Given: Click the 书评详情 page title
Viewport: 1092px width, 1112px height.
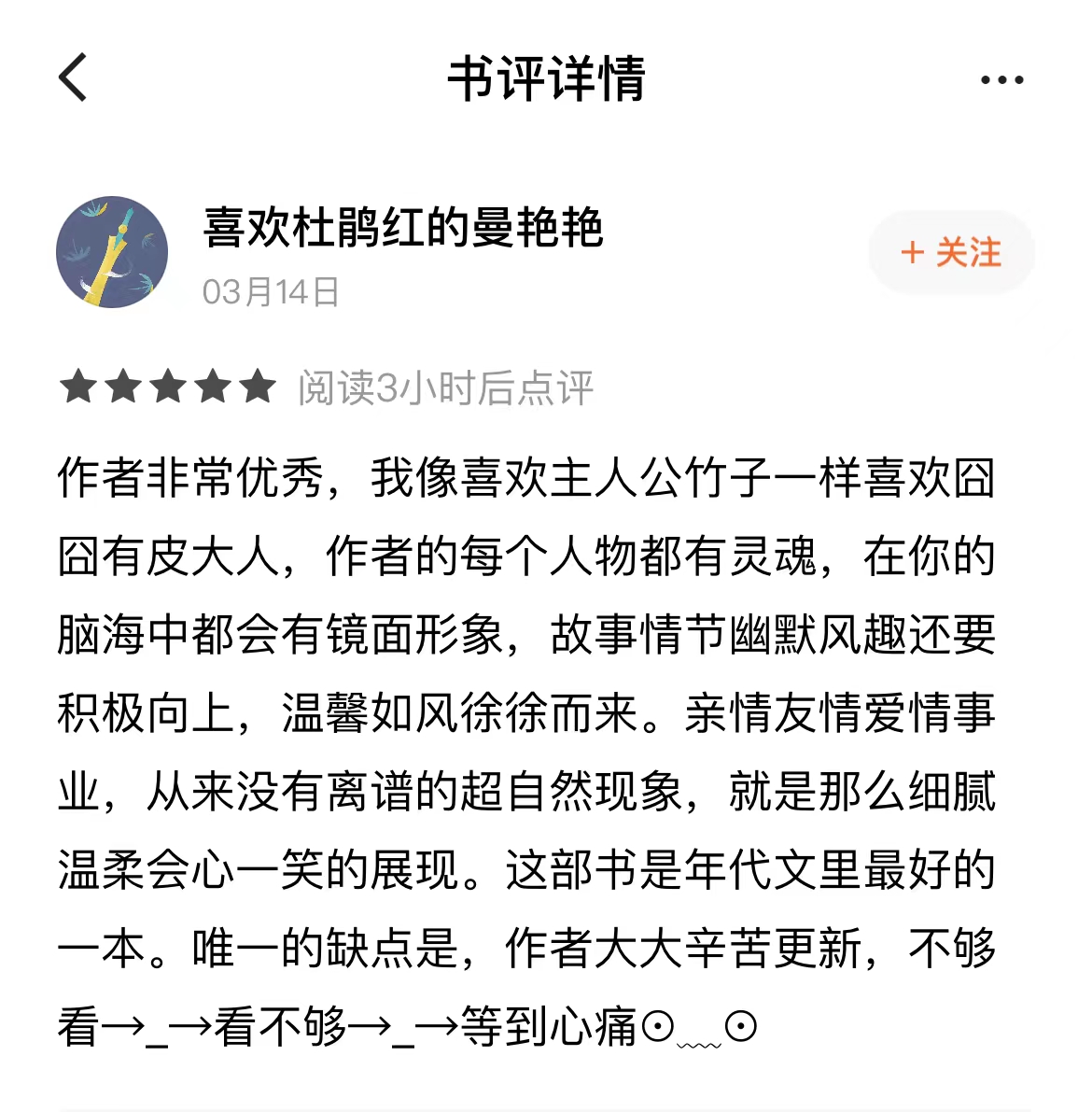Looking at the screenshot, I should point(546,79).
